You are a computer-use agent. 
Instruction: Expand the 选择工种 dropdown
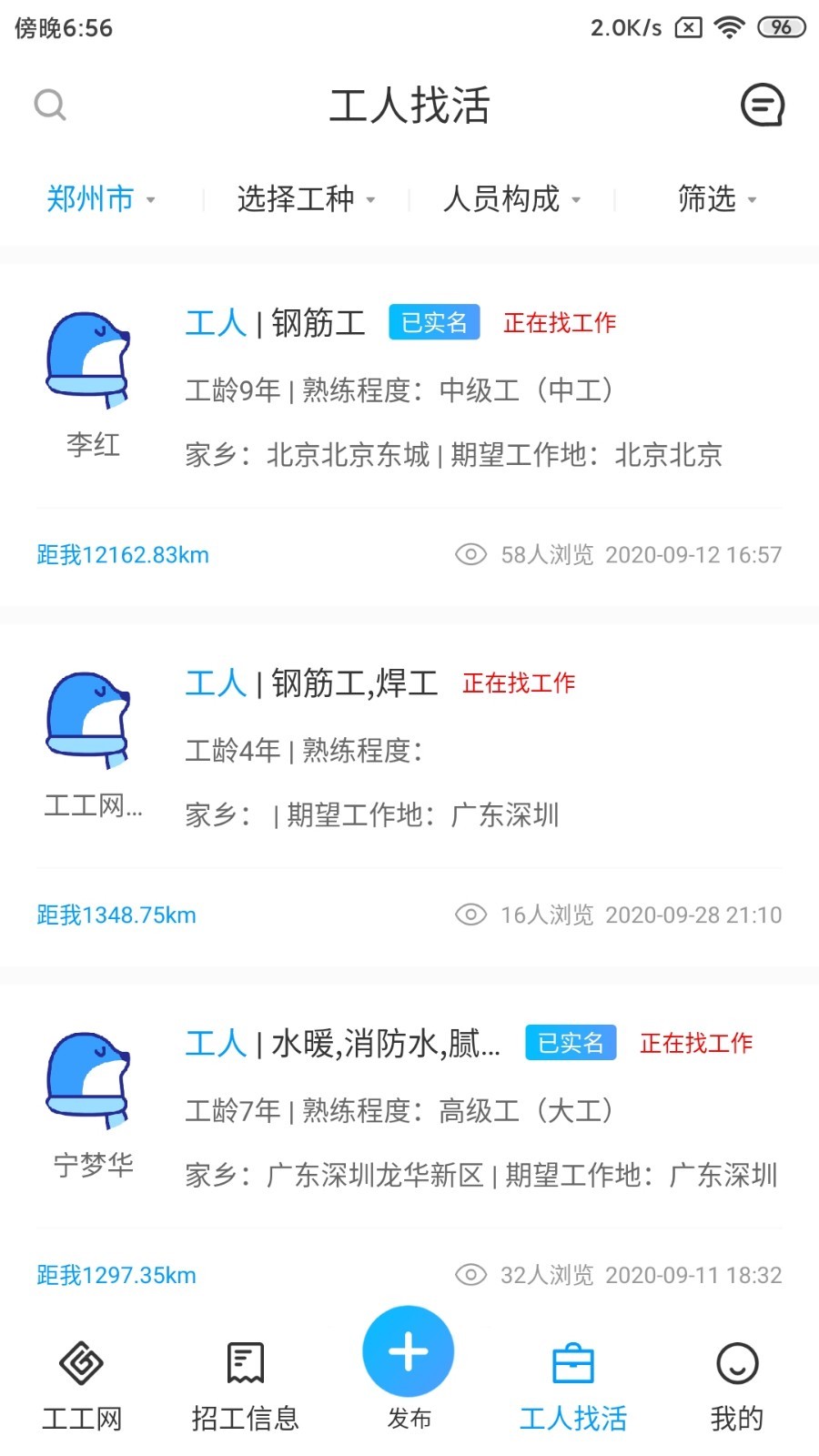(x=306, y=198)
